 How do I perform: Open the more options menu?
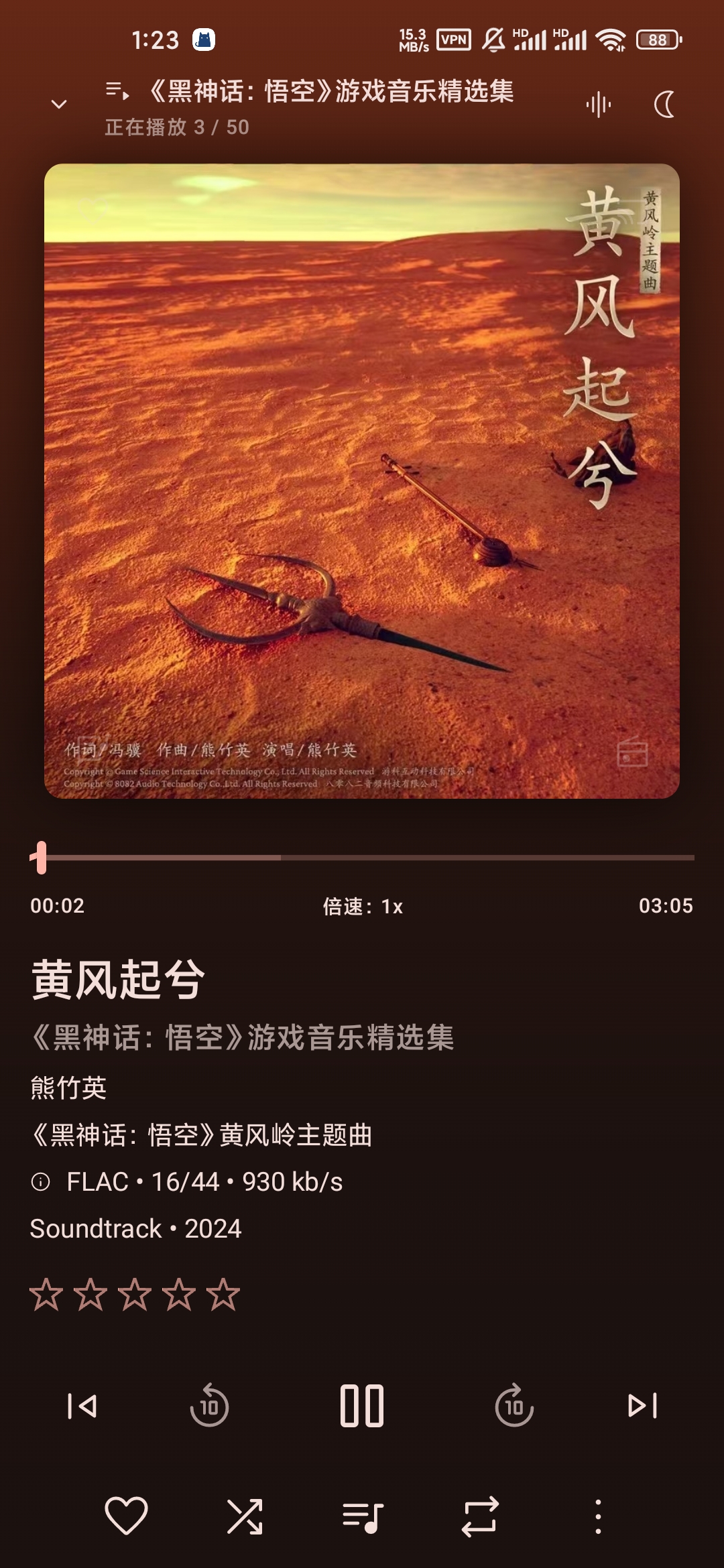[598, 1516]
